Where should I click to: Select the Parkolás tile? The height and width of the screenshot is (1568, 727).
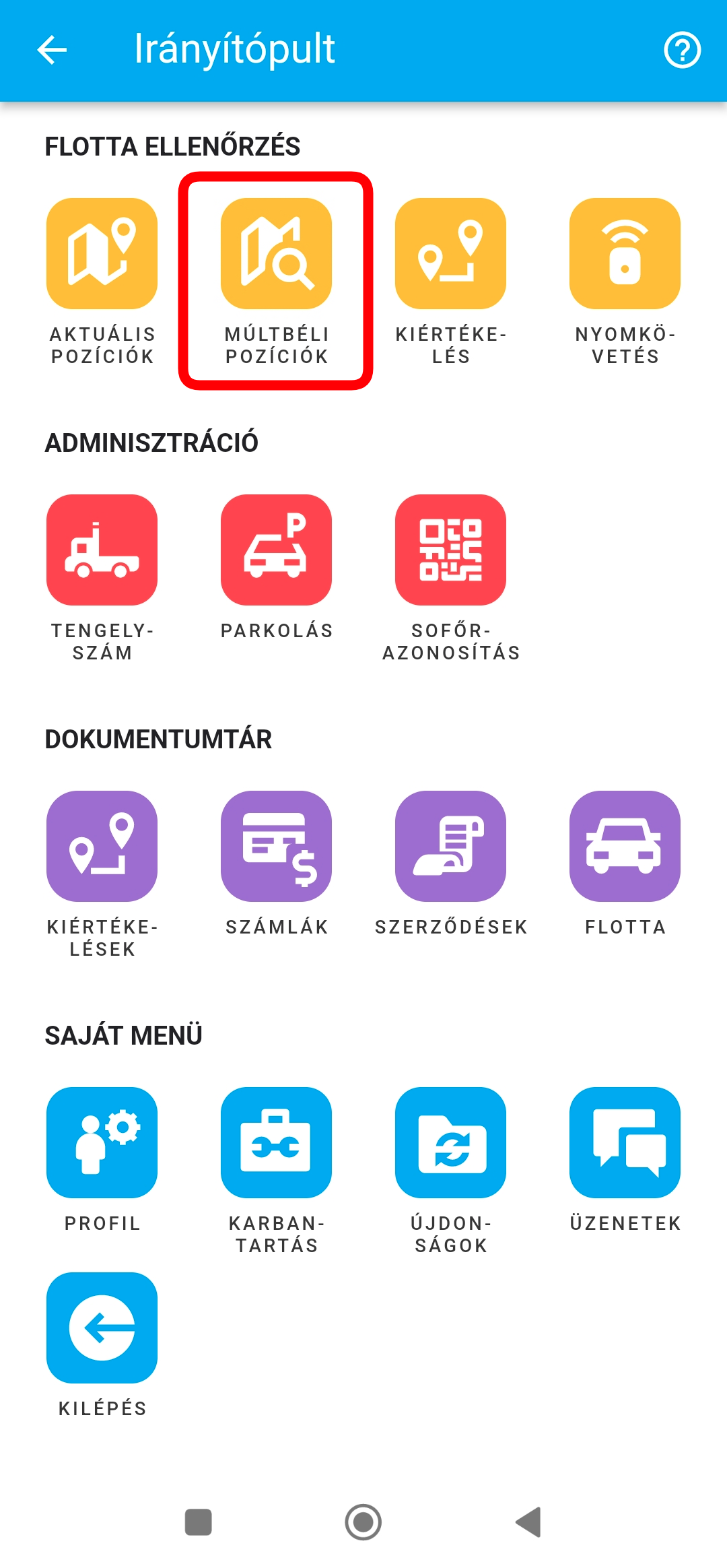[276, 550]
